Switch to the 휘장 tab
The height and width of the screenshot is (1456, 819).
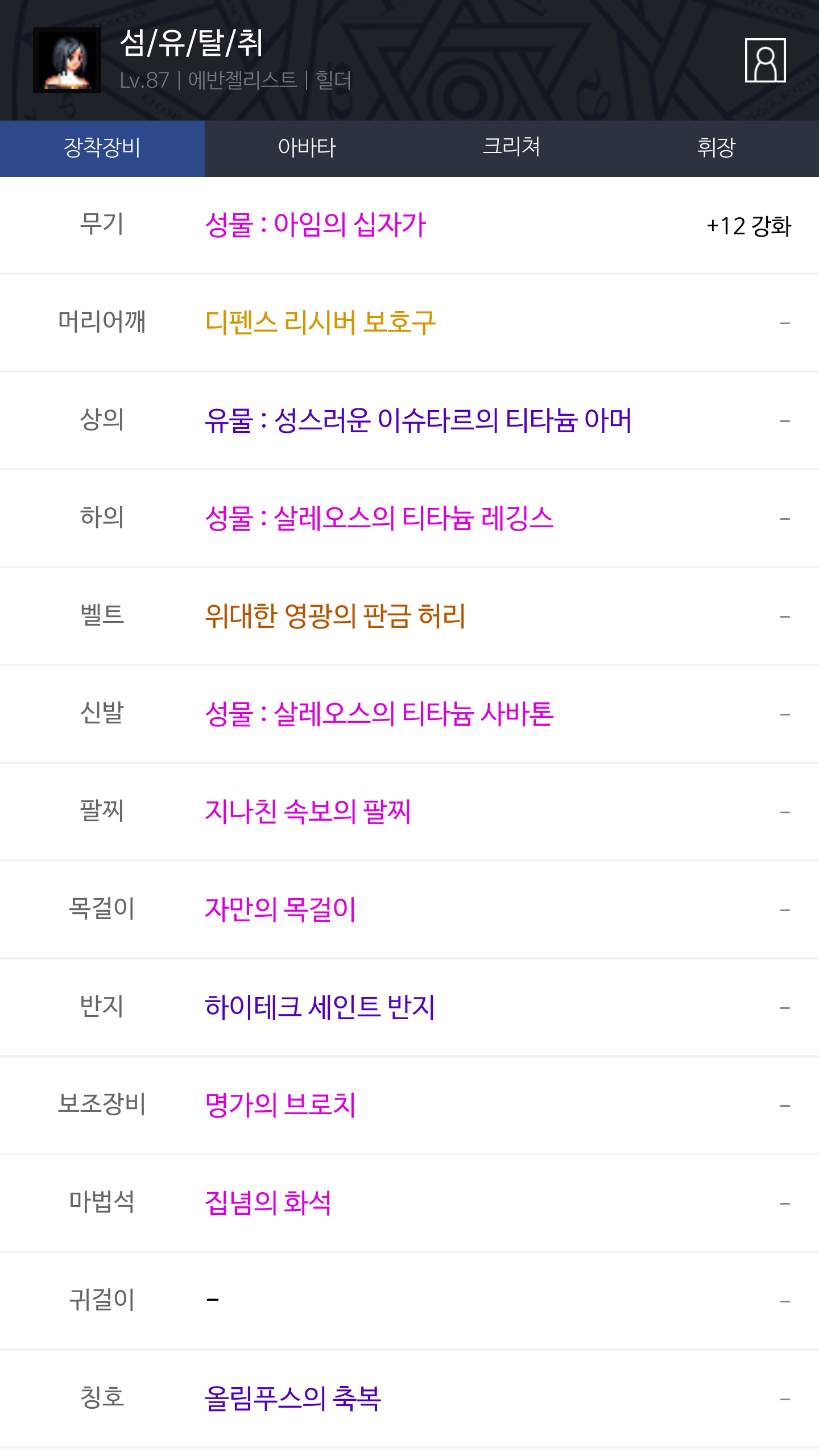click(x=717, y=148)
